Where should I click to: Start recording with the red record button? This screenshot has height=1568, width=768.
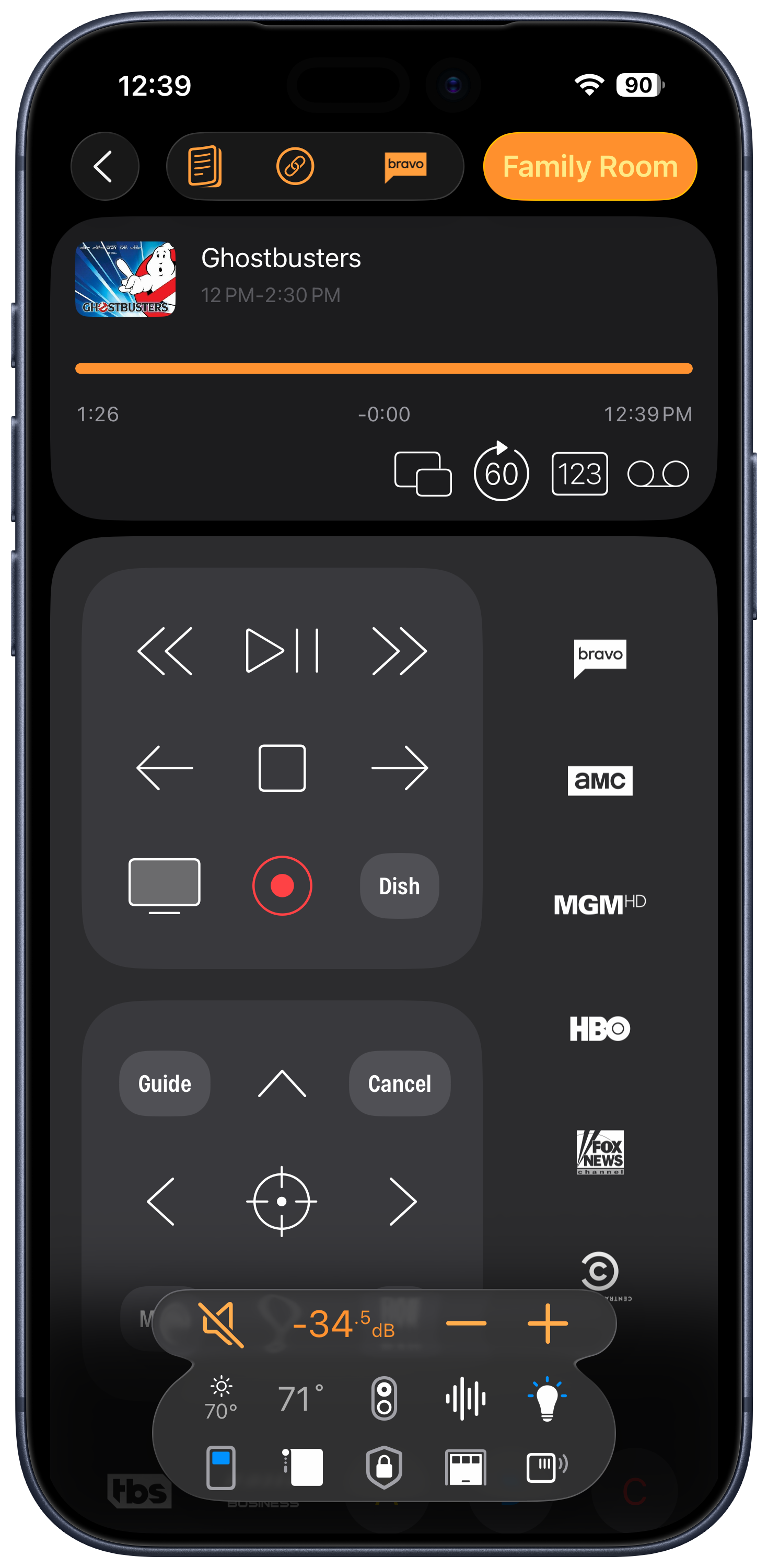coord(282,885)
